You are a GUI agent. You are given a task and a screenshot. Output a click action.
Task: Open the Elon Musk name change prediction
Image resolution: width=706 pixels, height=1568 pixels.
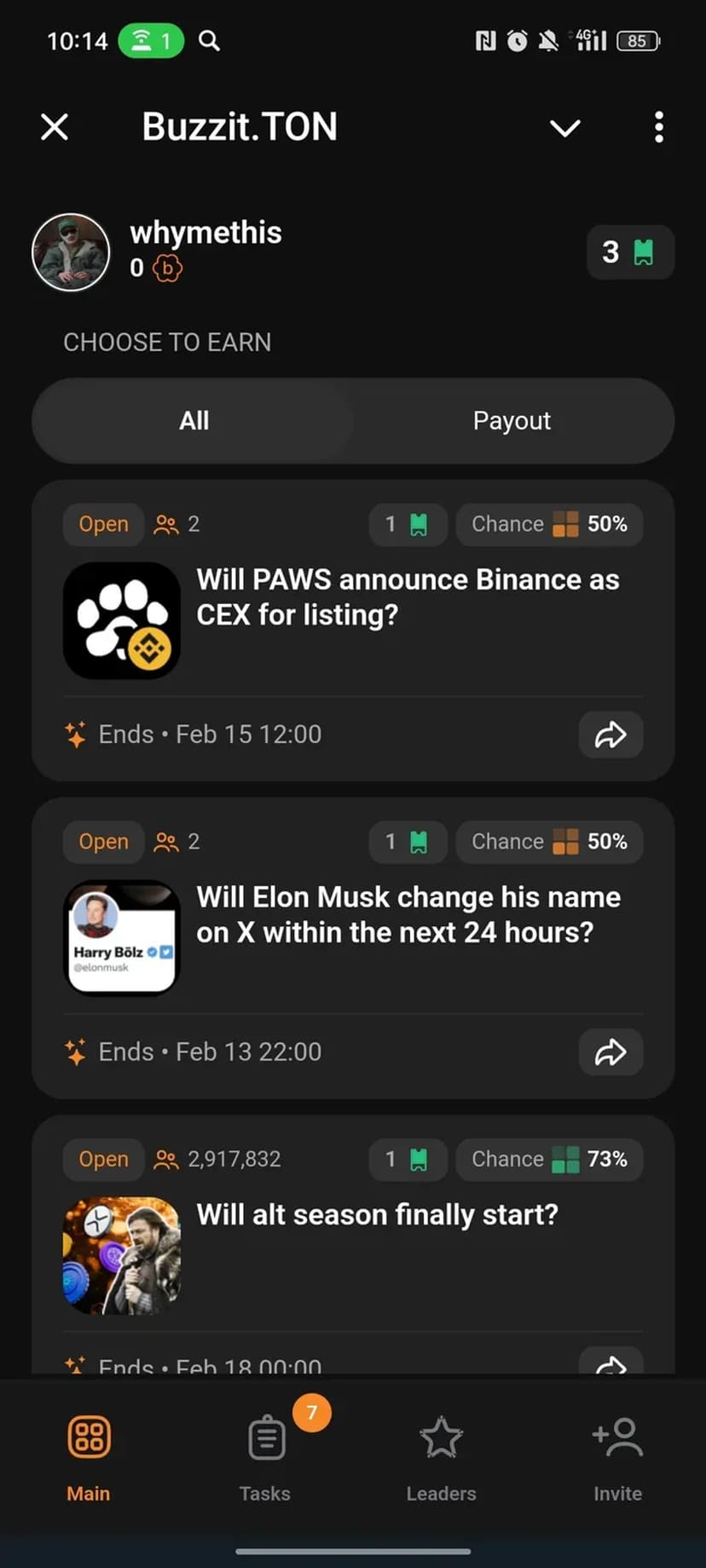click(408, 915)
